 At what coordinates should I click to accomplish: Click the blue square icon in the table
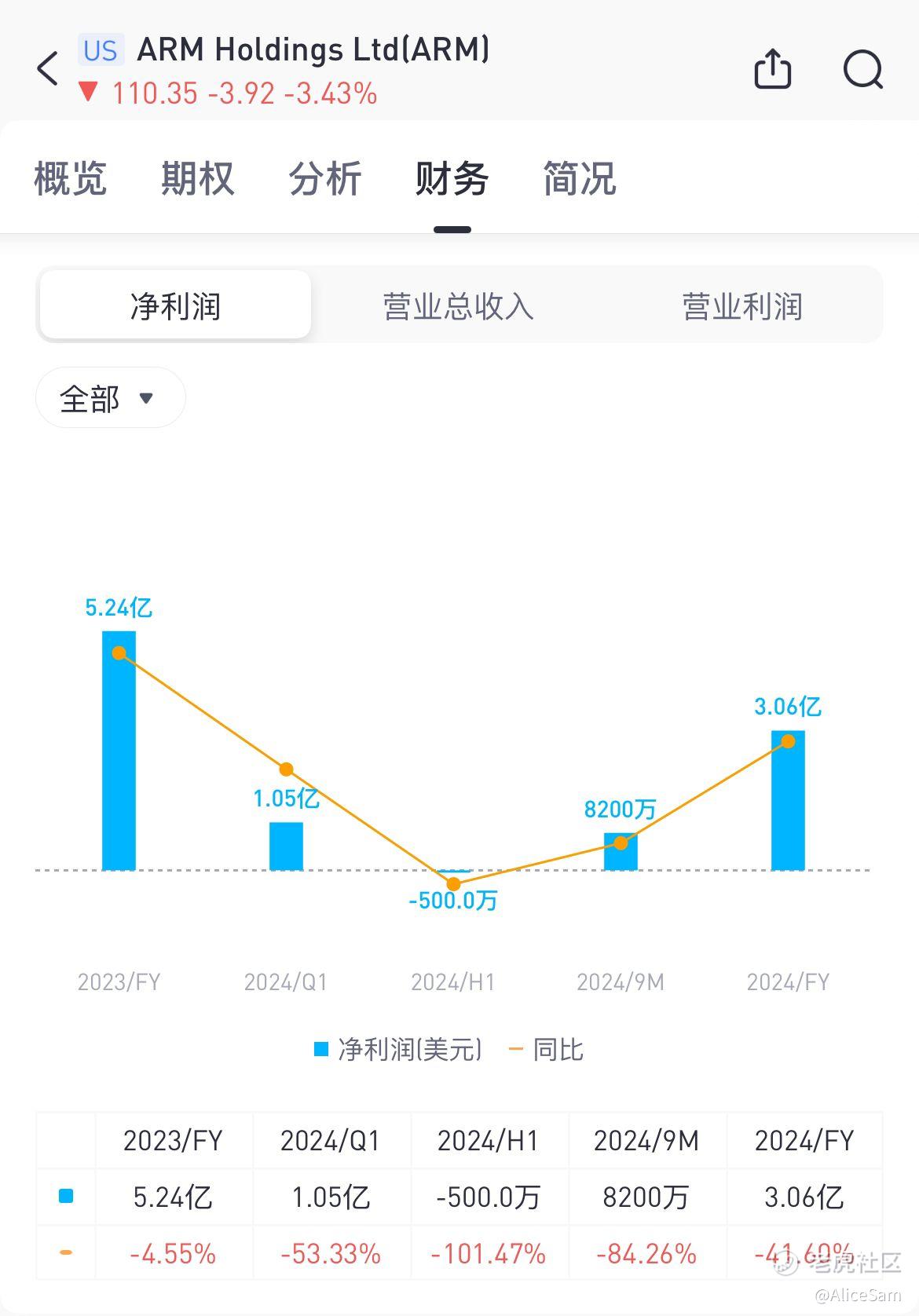pyautogui.click(x=66, y=1197)
